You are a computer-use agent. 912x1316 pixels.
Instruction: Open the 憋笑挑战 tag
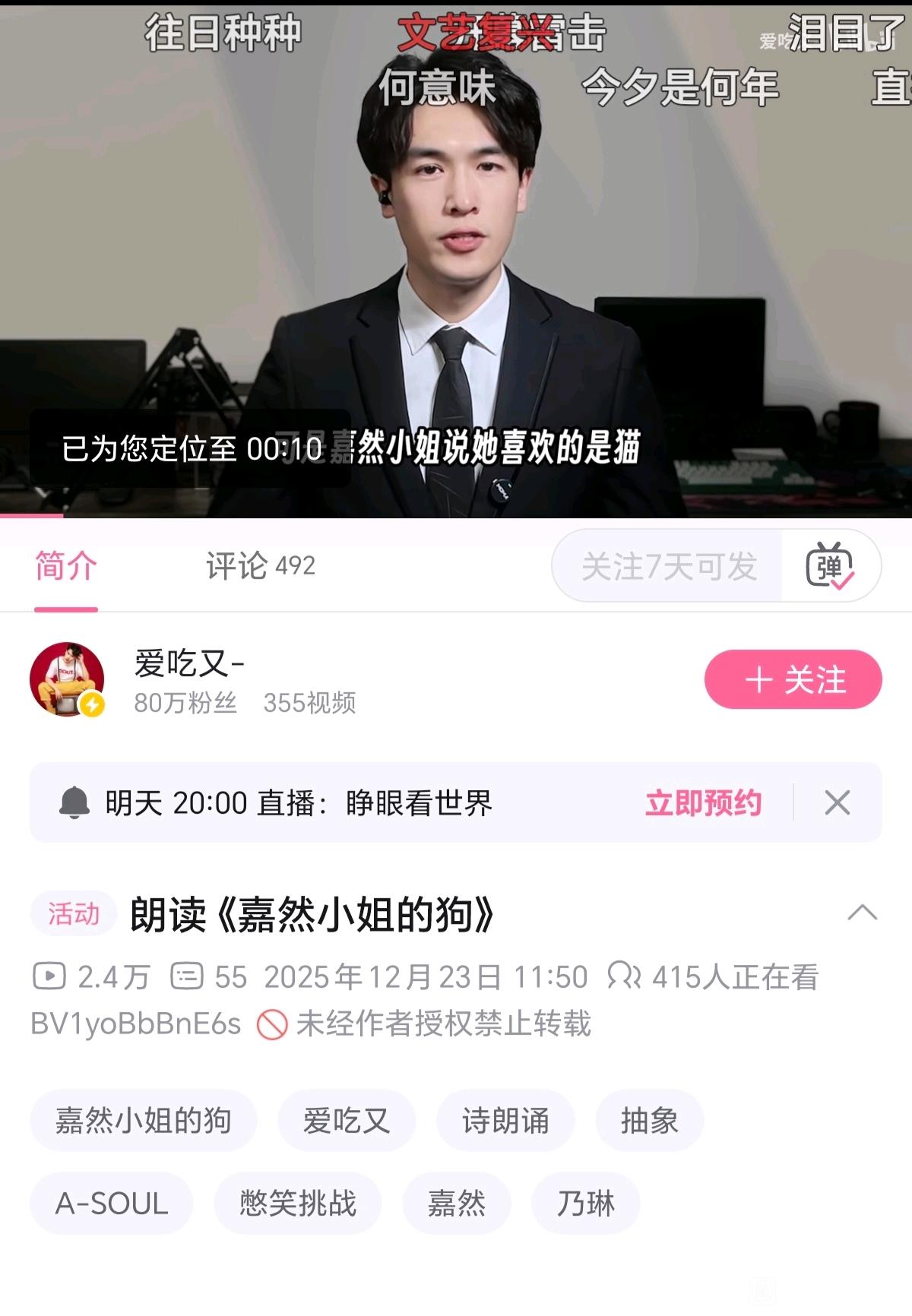point(298,1204)
